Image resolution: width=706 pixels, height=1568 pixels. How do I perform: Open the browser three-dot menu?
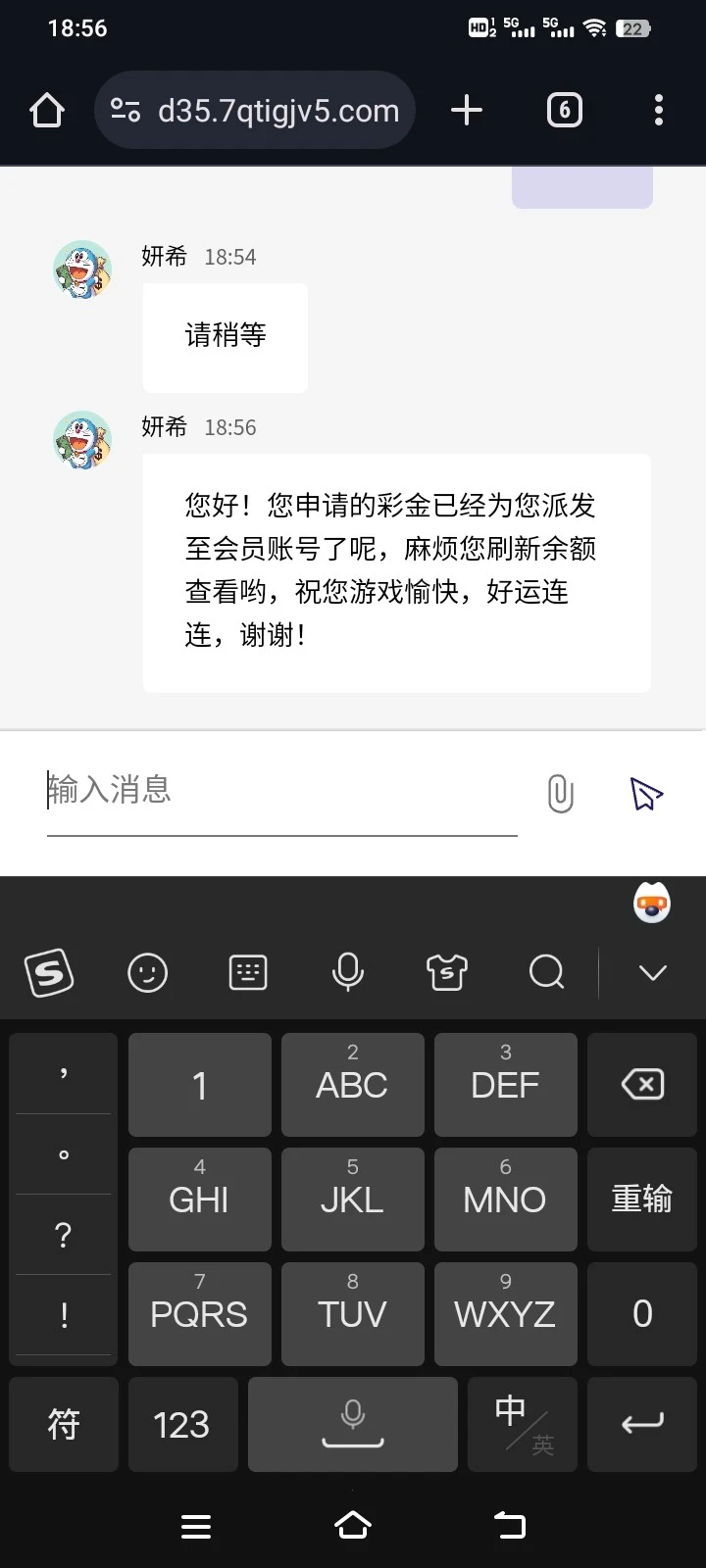click(x=658, y=110)
